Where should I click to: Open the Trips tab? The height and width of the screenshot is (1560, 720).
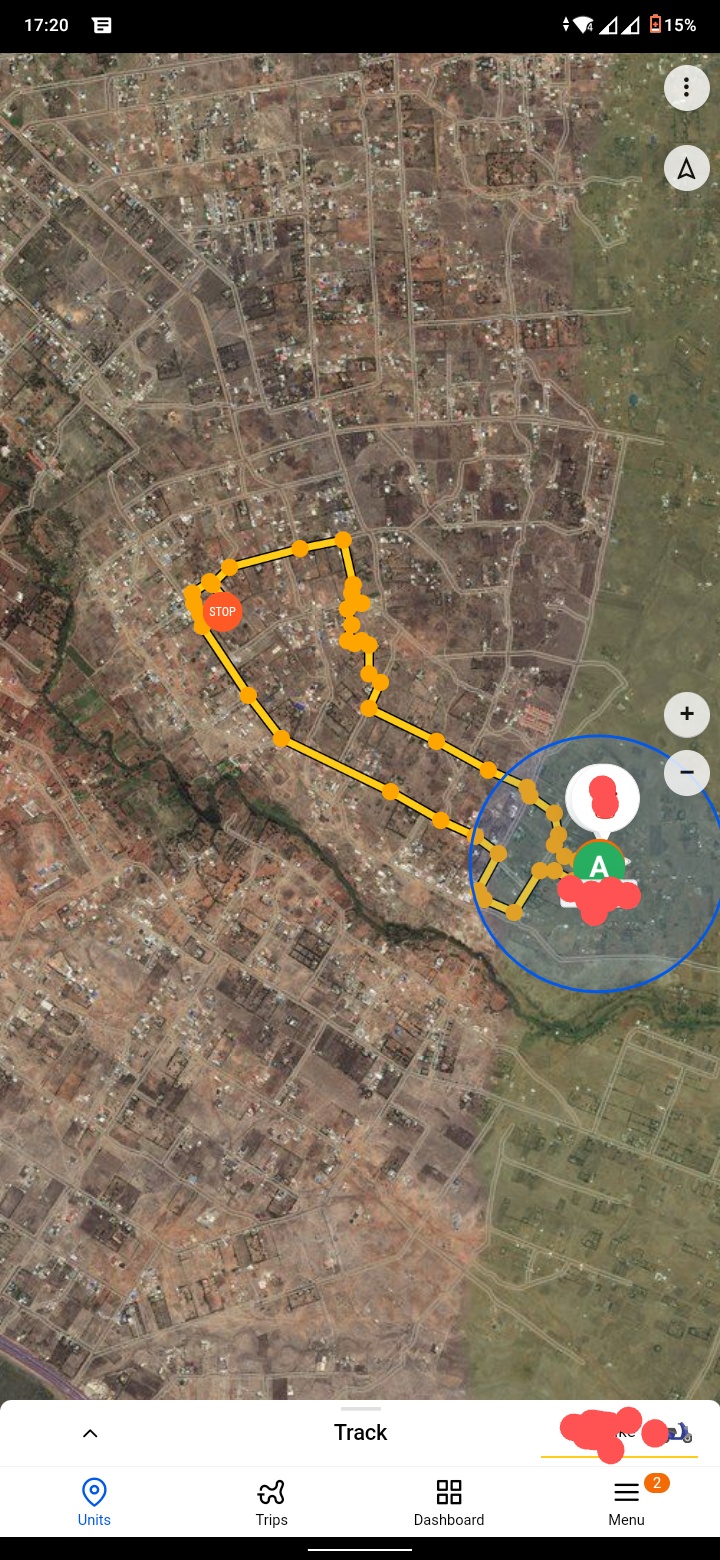[271, 1502]
